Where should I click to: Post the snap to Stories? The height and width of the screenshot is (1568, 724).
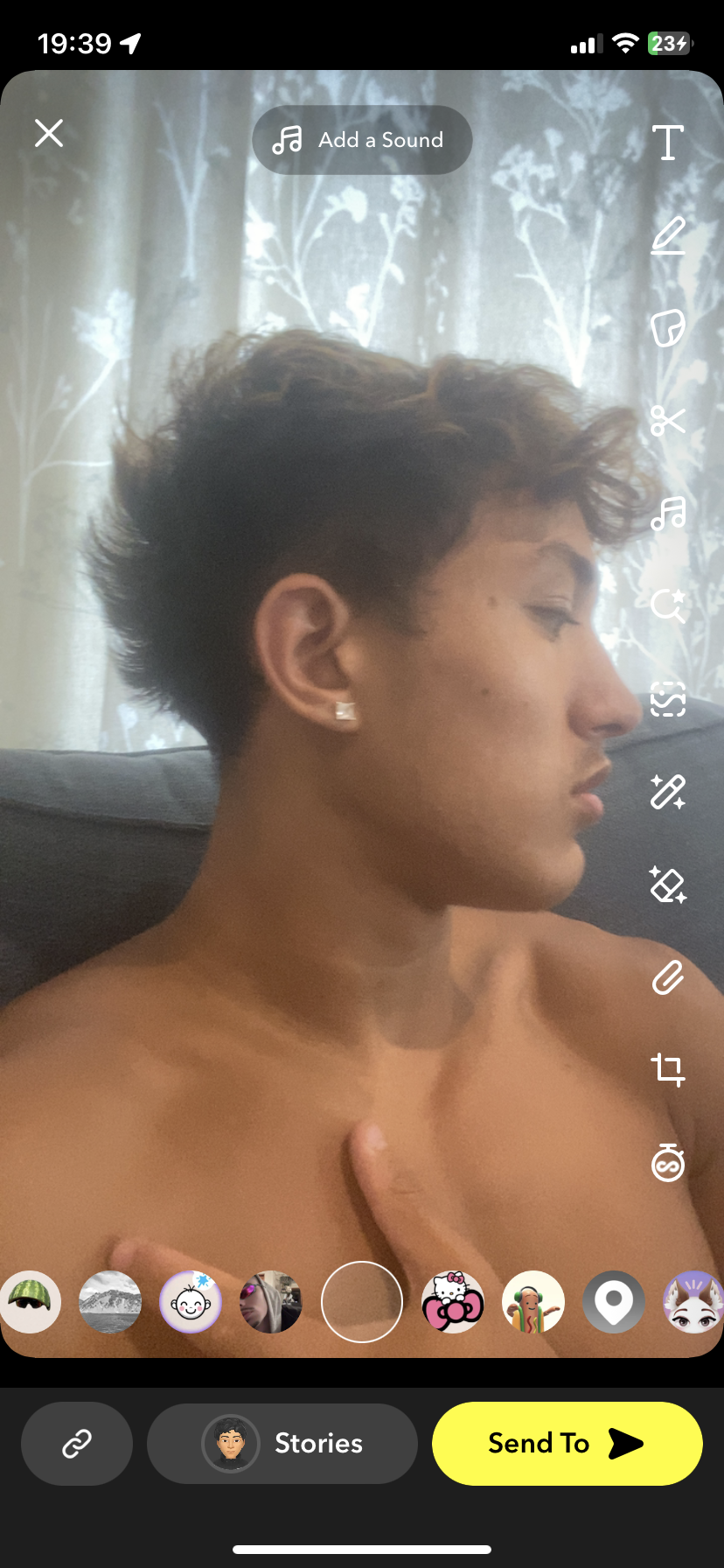pyautogui.click(x=282, y=1444)
